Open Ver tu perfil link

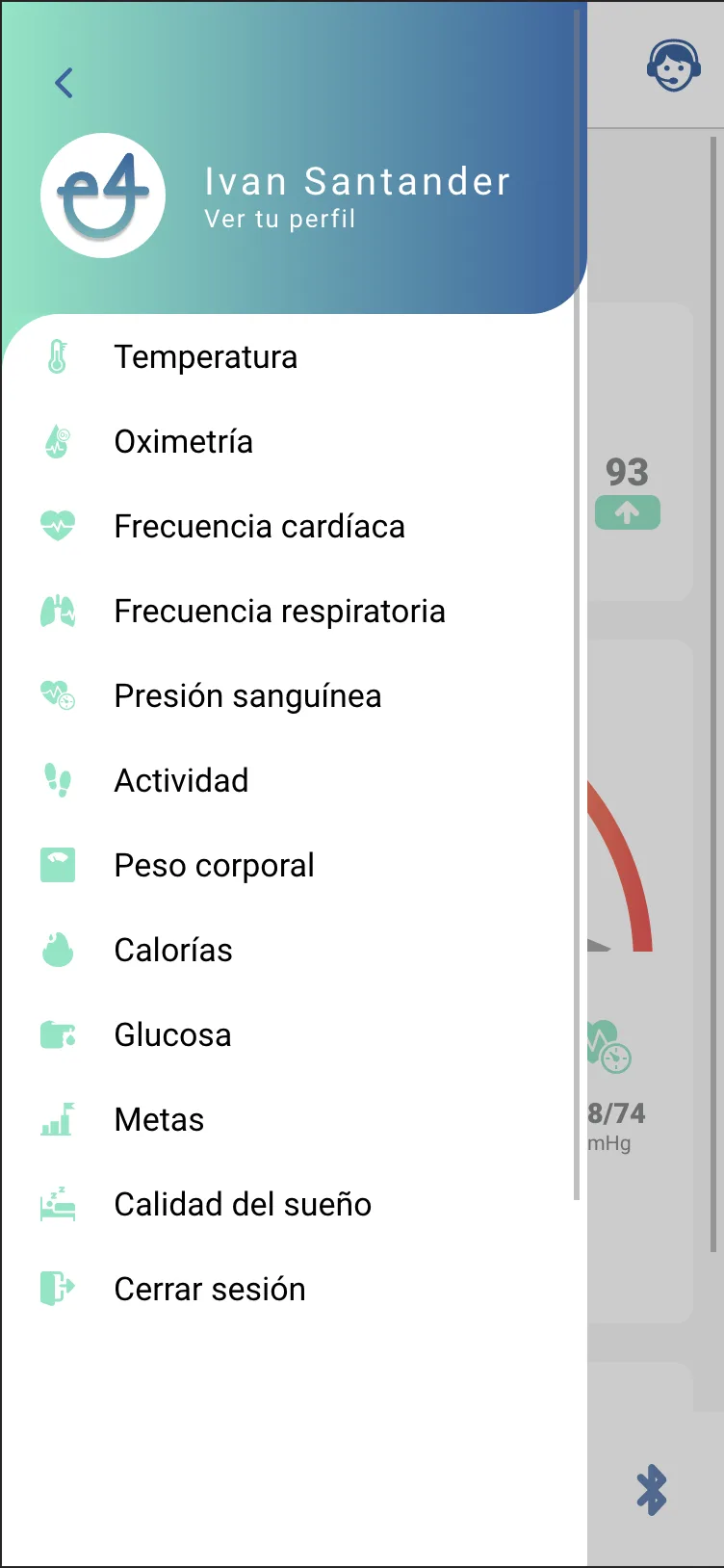(277, 219)
